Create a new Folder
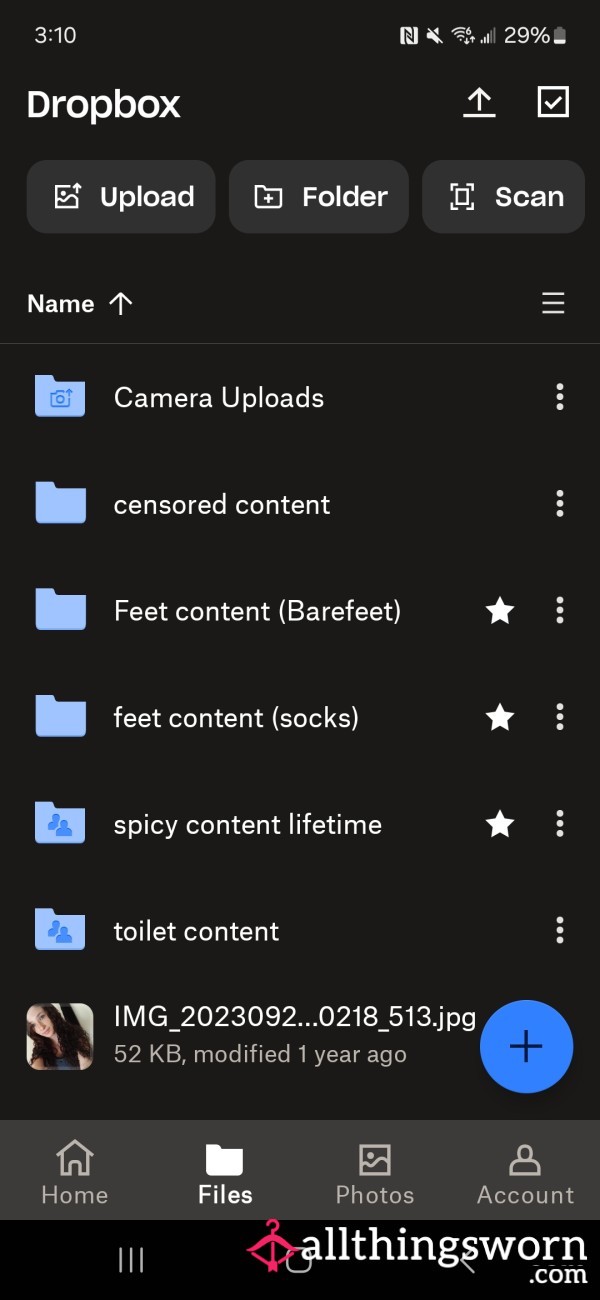Viewport: 600px width, 1300px height. coord(319,197)
